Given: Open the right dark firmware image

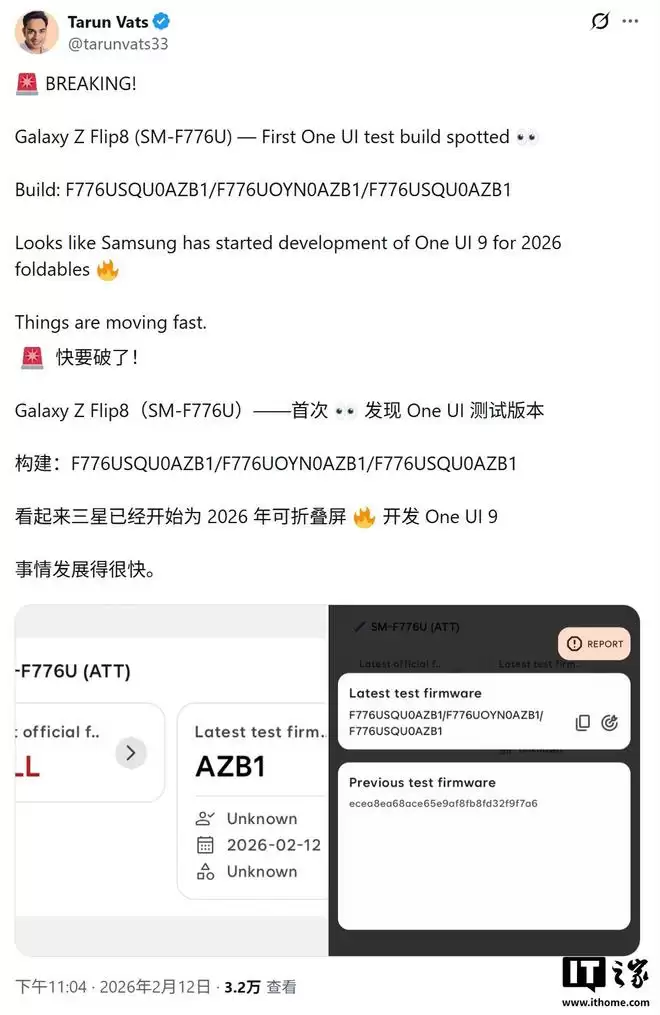Looking at the screenshot, I should click(484, 780).
